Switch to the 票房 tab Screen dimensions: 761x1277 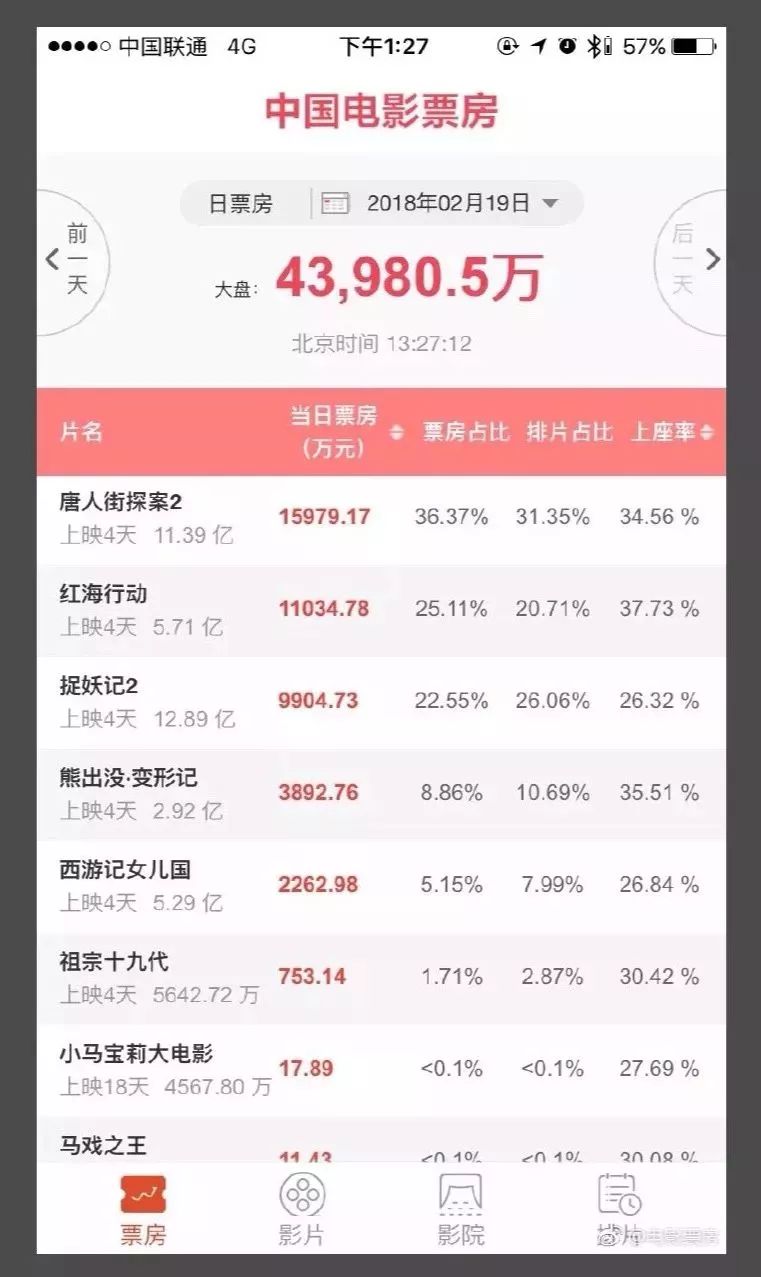point(143,1210)
